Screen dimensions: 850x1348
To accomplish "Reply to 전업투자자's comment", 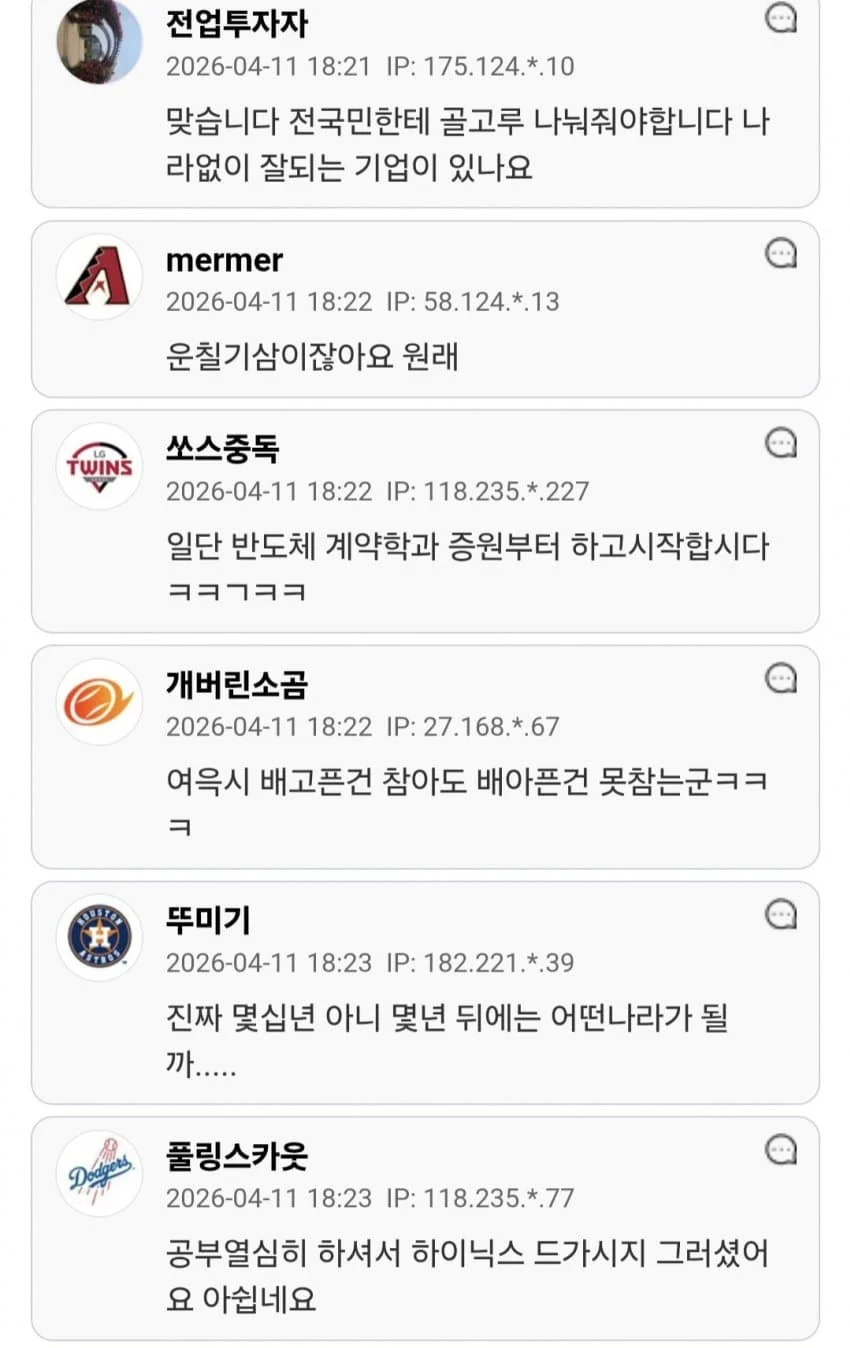I will 781,17.
